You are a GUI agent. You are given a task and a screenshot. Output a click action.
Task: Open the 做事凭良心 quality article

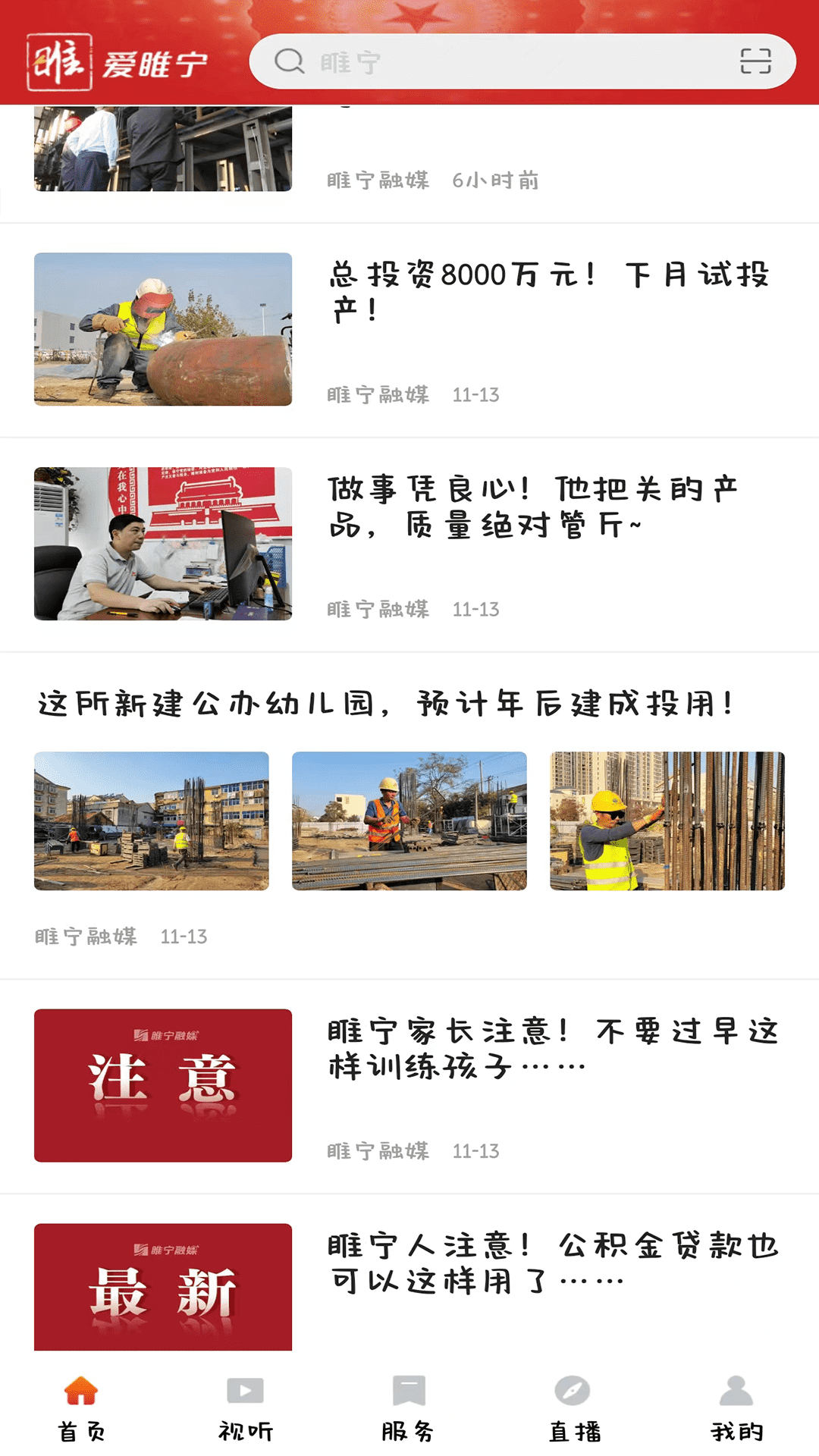[549, 507]
